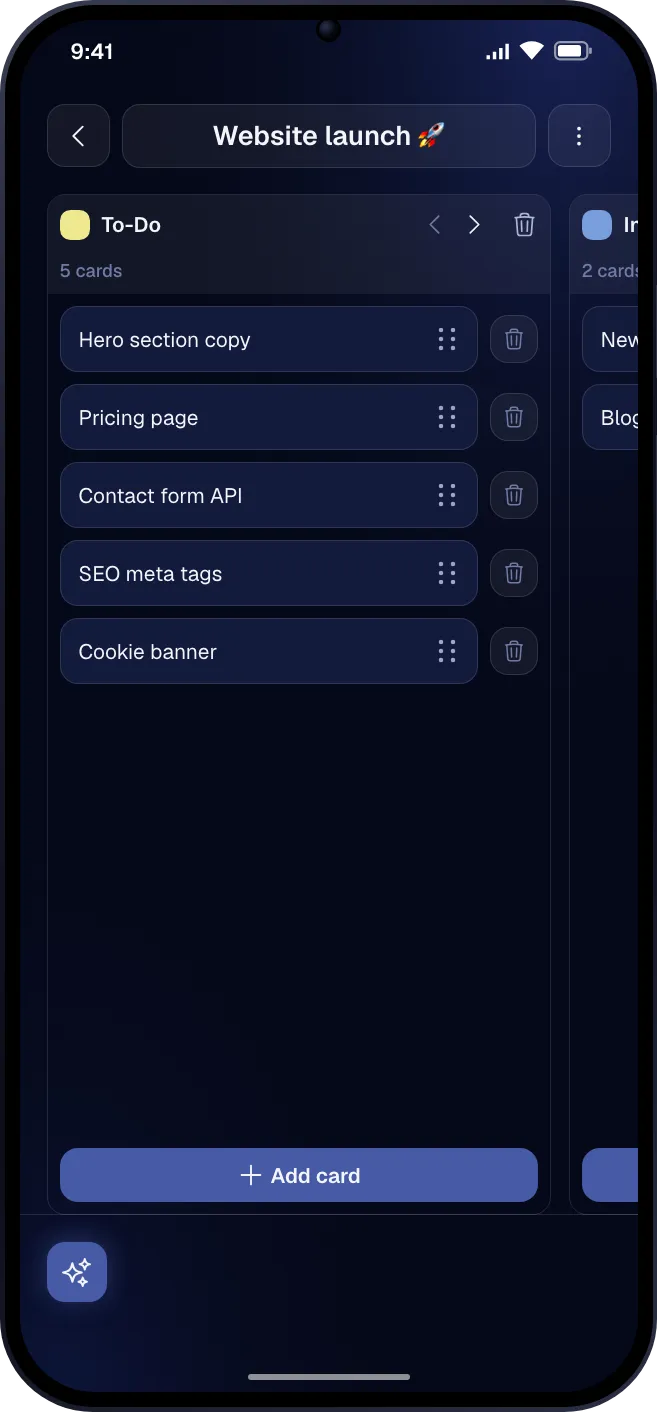Delete the To-Do list with trash icon
Screen dimensions: 657x1412
click(524, 225)
